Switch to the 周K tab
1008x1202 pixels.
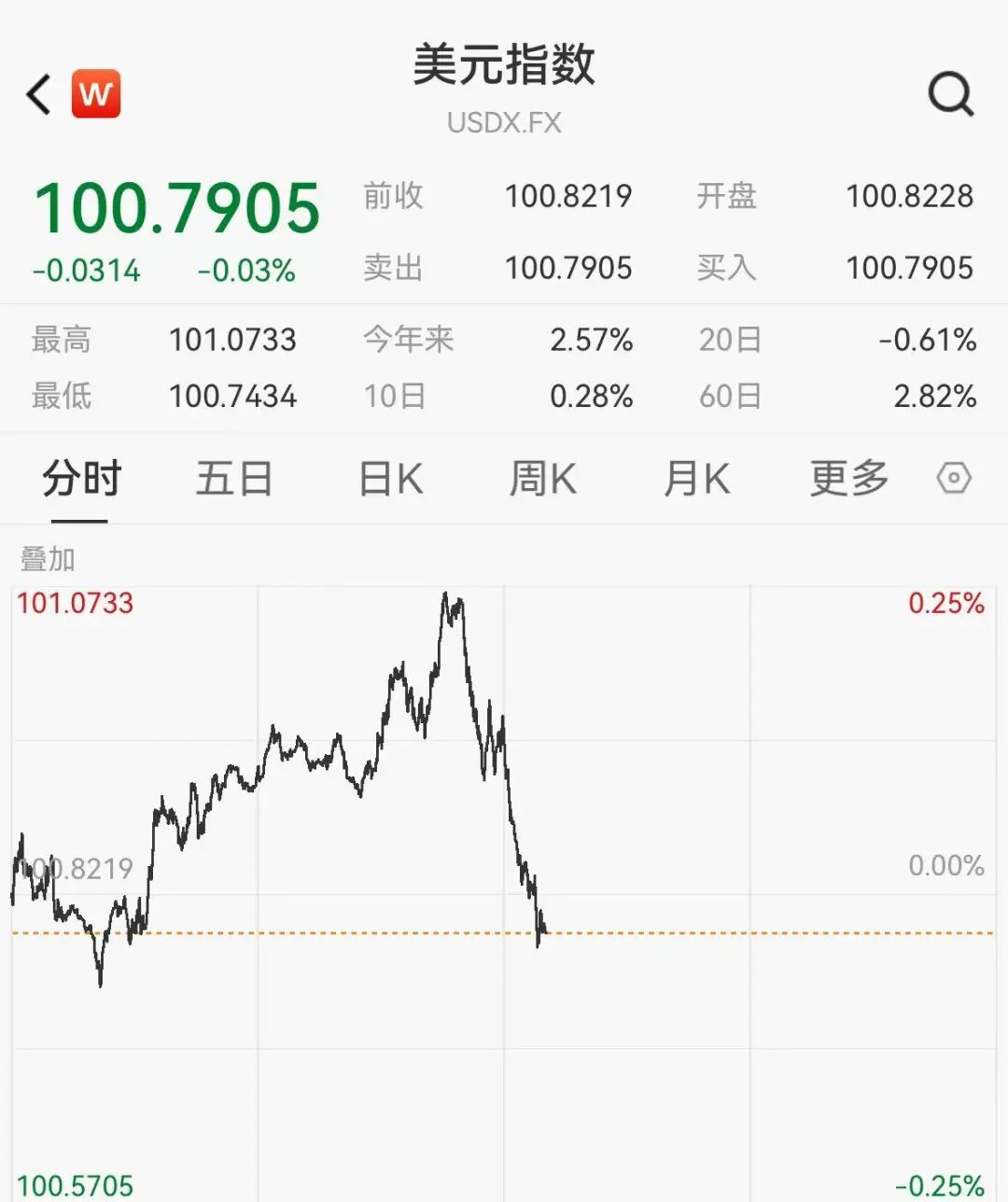[542, 479]
